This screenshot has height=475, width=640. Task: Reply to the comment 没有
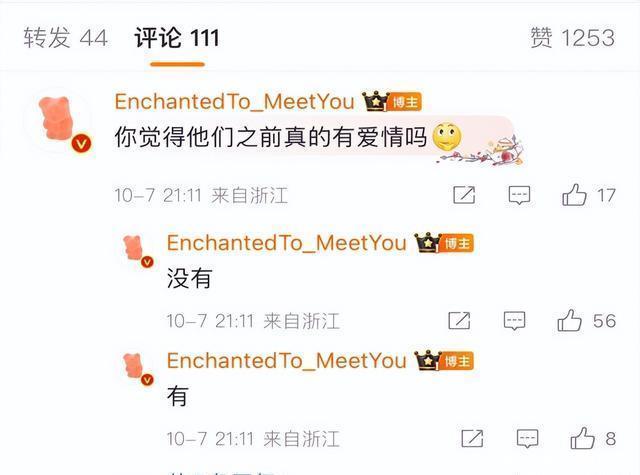tap(514, 321)
